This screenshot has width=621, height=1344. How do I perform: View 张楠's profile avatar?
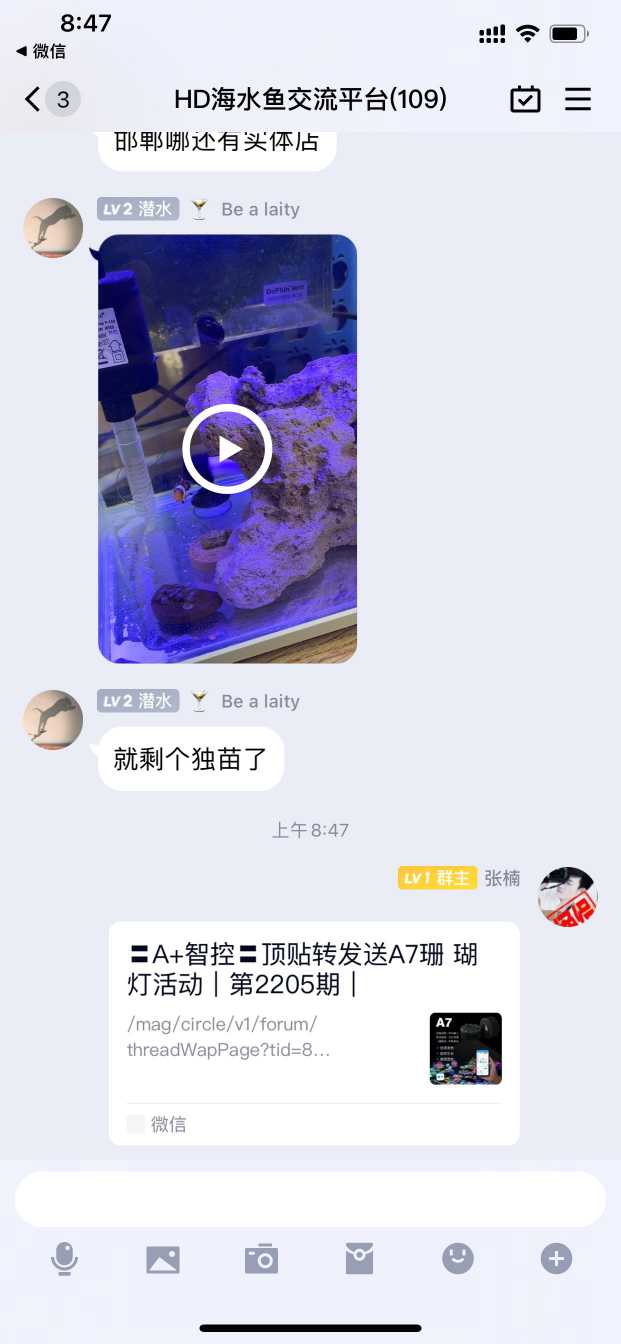567,896
